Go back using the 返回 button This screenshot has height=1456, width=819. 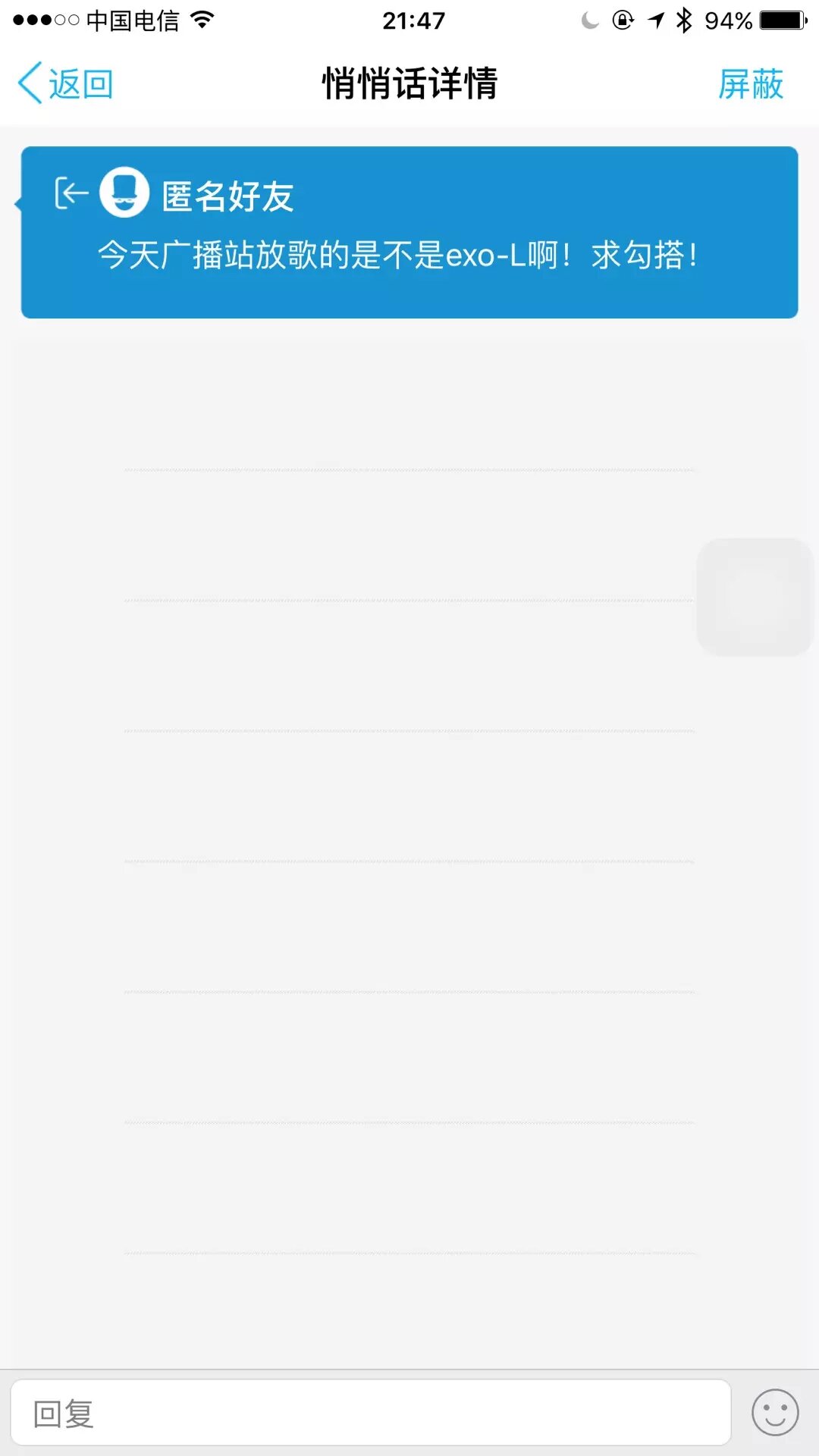[x=66, y=83]
